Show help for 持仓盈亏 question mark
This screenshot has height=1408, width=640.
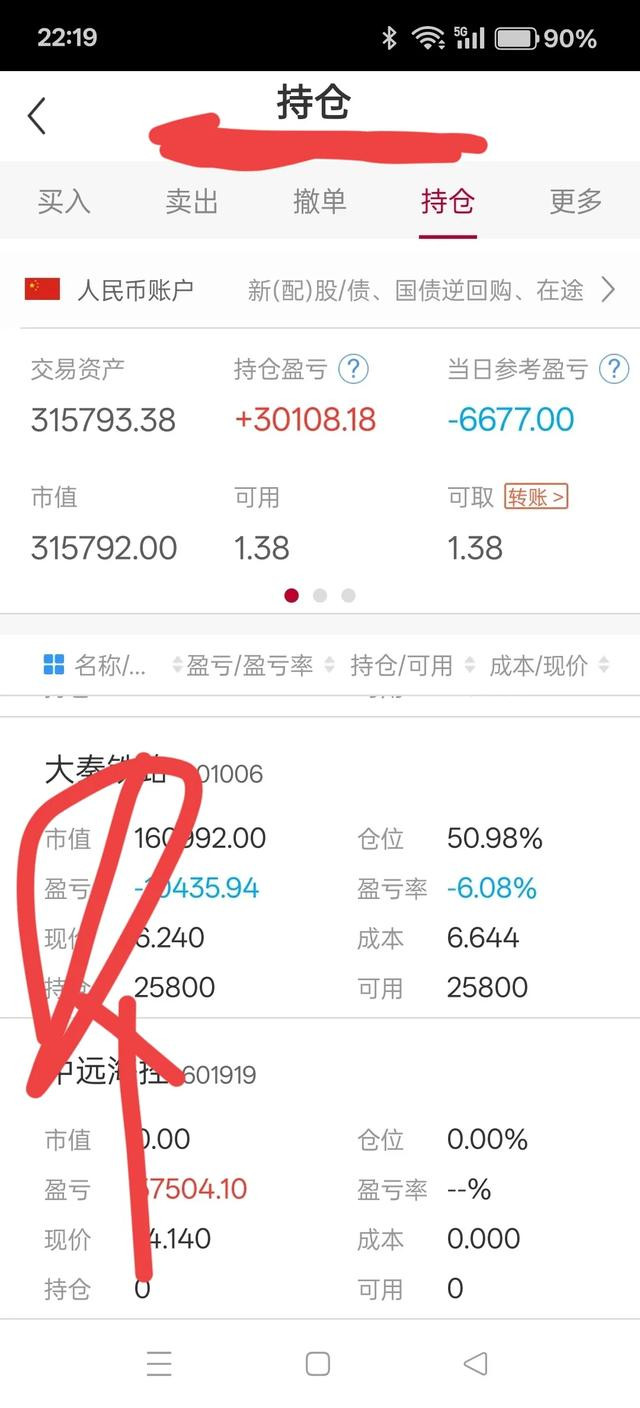click(x=353, y=369)
